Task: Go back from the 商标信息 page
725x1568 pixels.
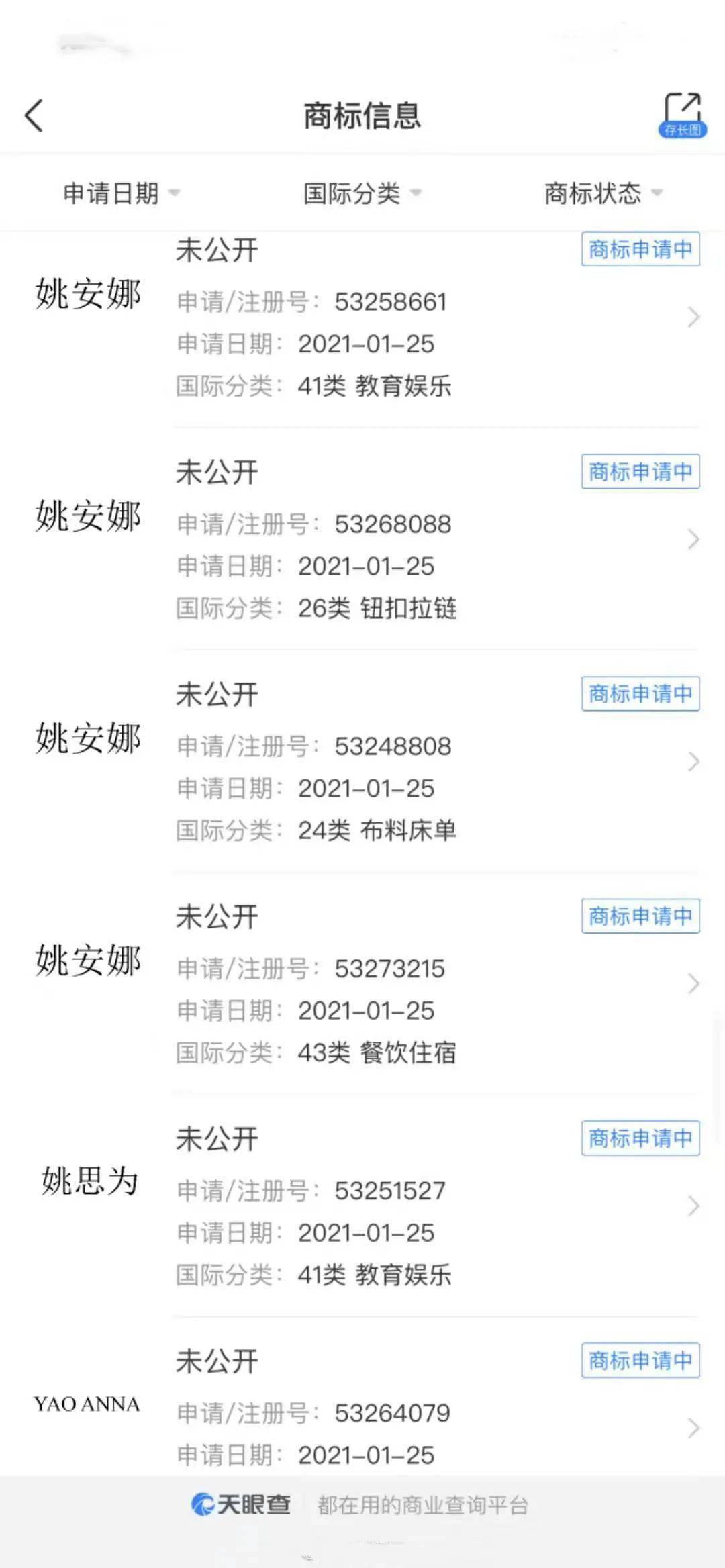Action: click(34, 115)
